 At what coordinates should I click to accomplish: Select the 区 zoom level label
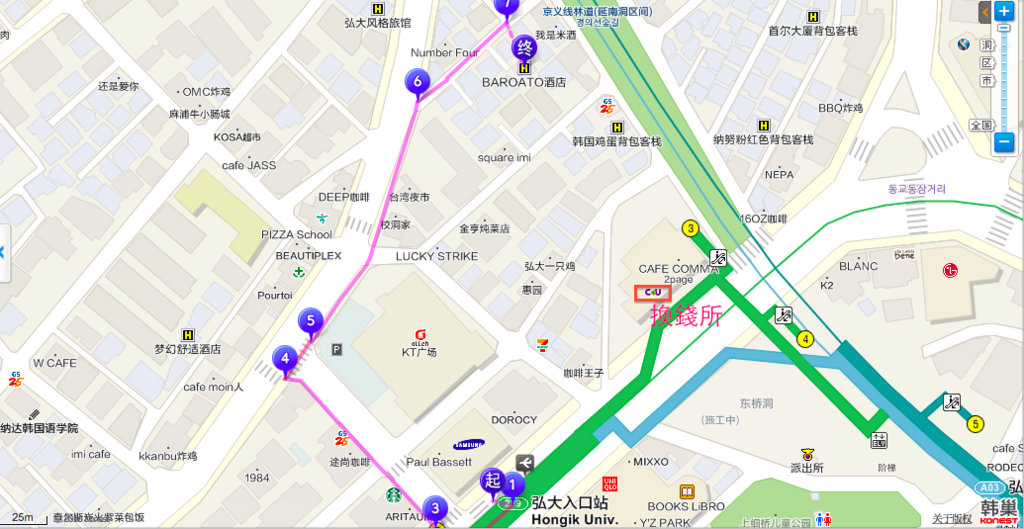point(987,62)
